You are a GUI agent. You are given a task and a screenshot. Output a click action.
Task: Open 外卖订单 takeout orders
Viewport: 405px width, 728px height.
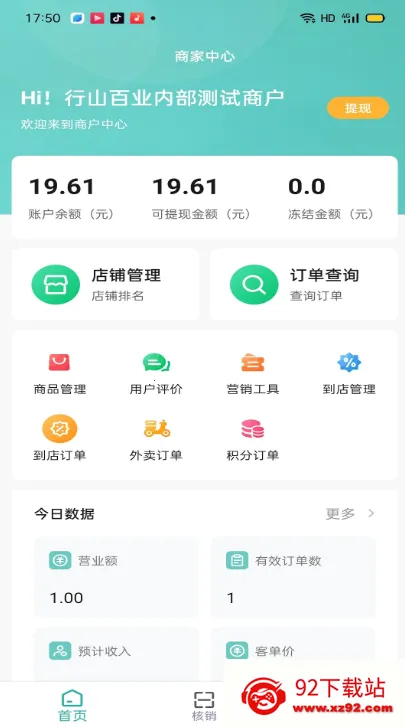click(x=156, y=438)
